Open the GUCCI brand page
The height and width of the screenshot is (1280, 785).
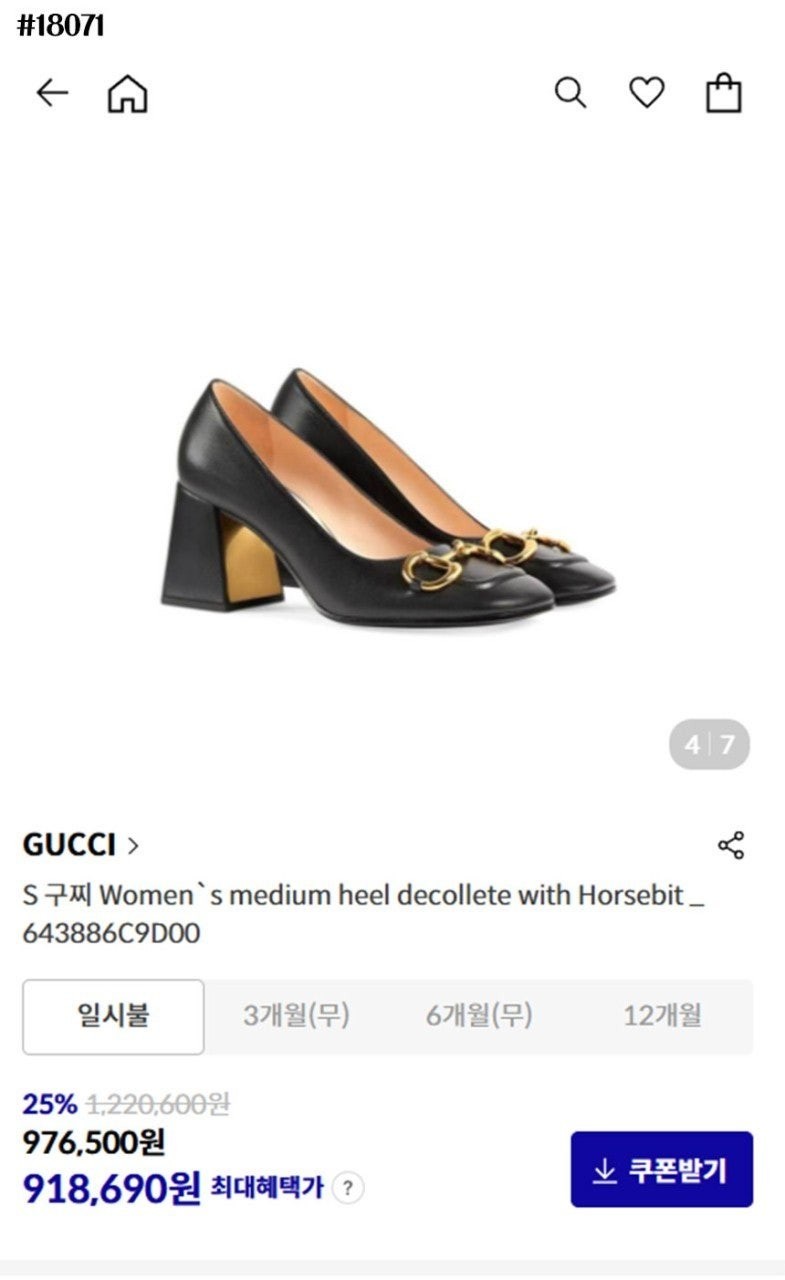[80, 845]
